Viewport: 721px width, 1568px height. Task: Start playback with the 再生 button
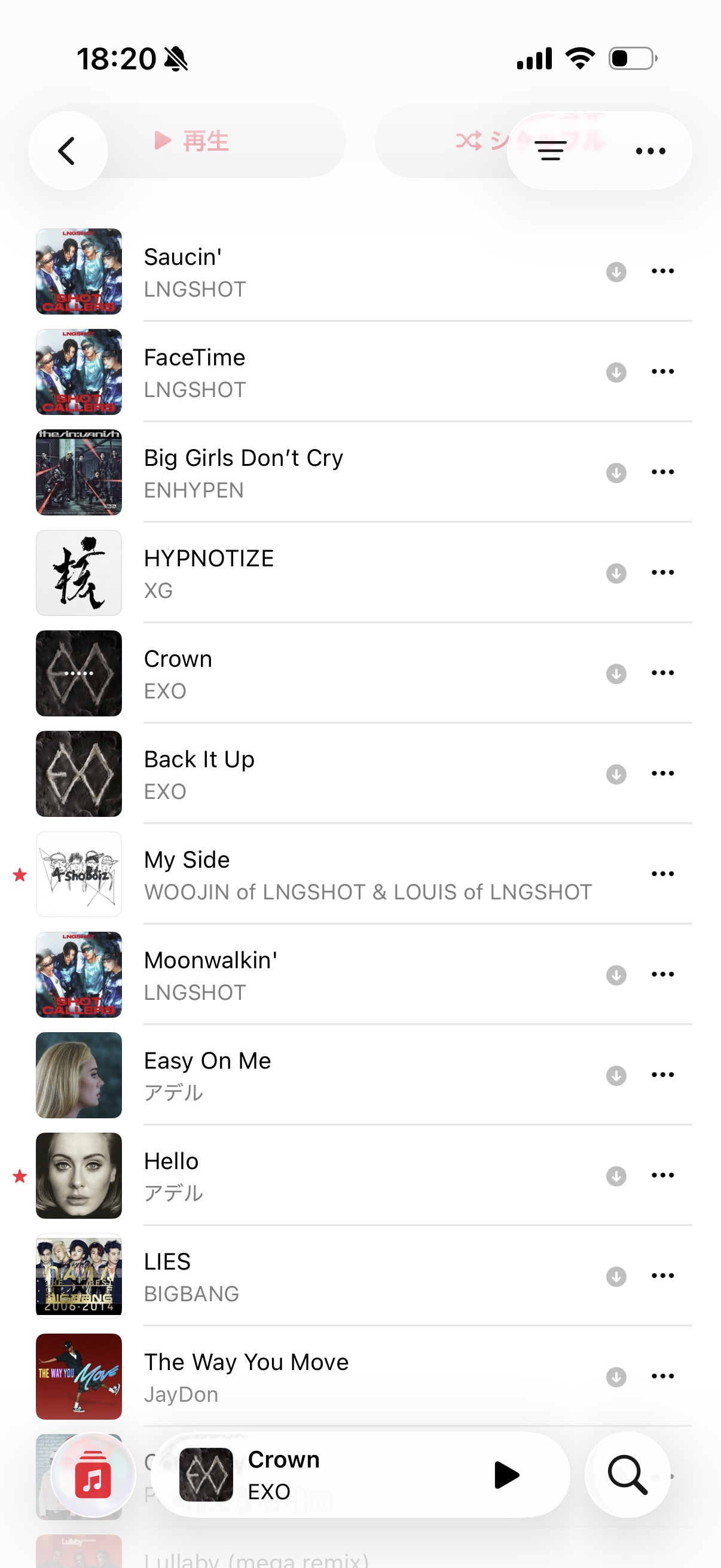192,141
